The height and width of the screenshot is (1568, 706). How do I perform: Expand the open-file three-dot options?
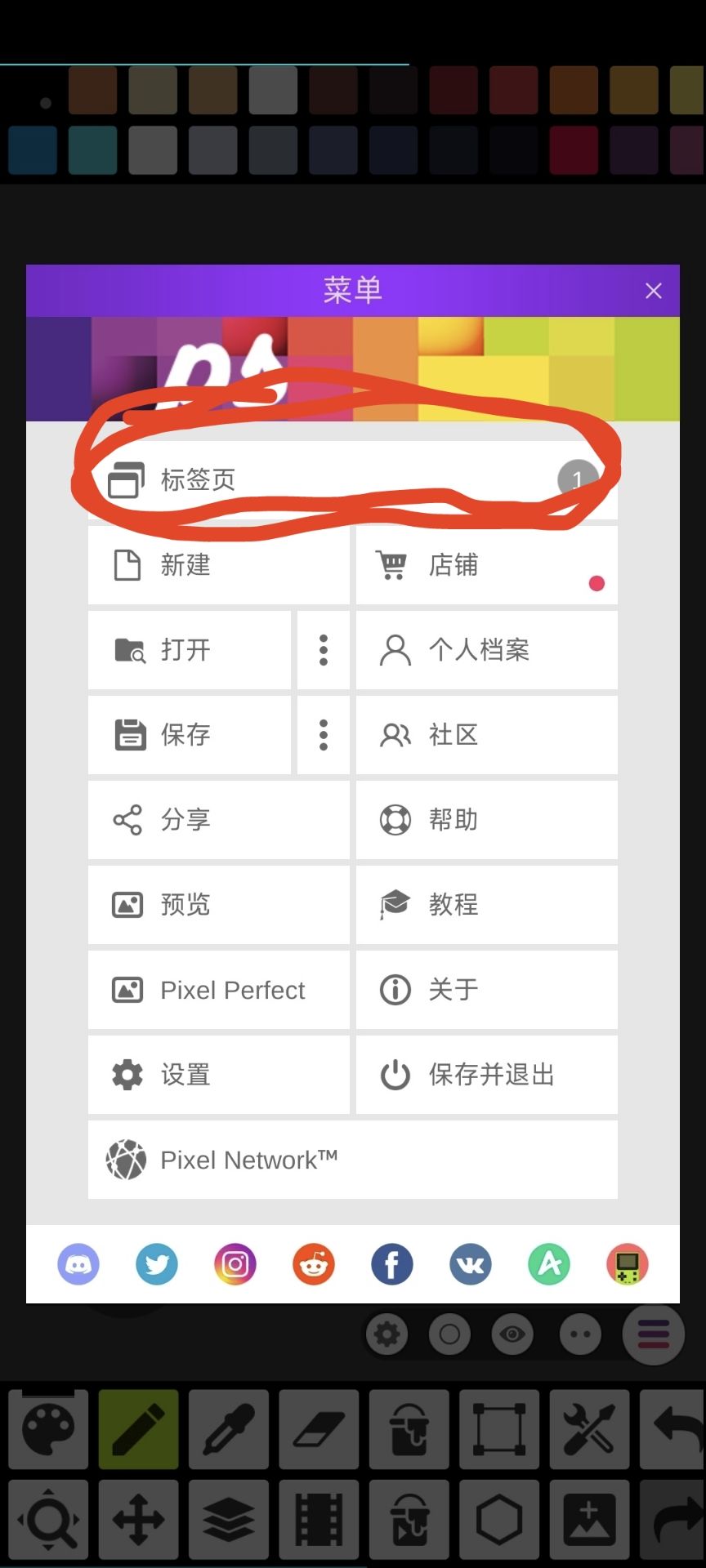click(x=324, y=649)
